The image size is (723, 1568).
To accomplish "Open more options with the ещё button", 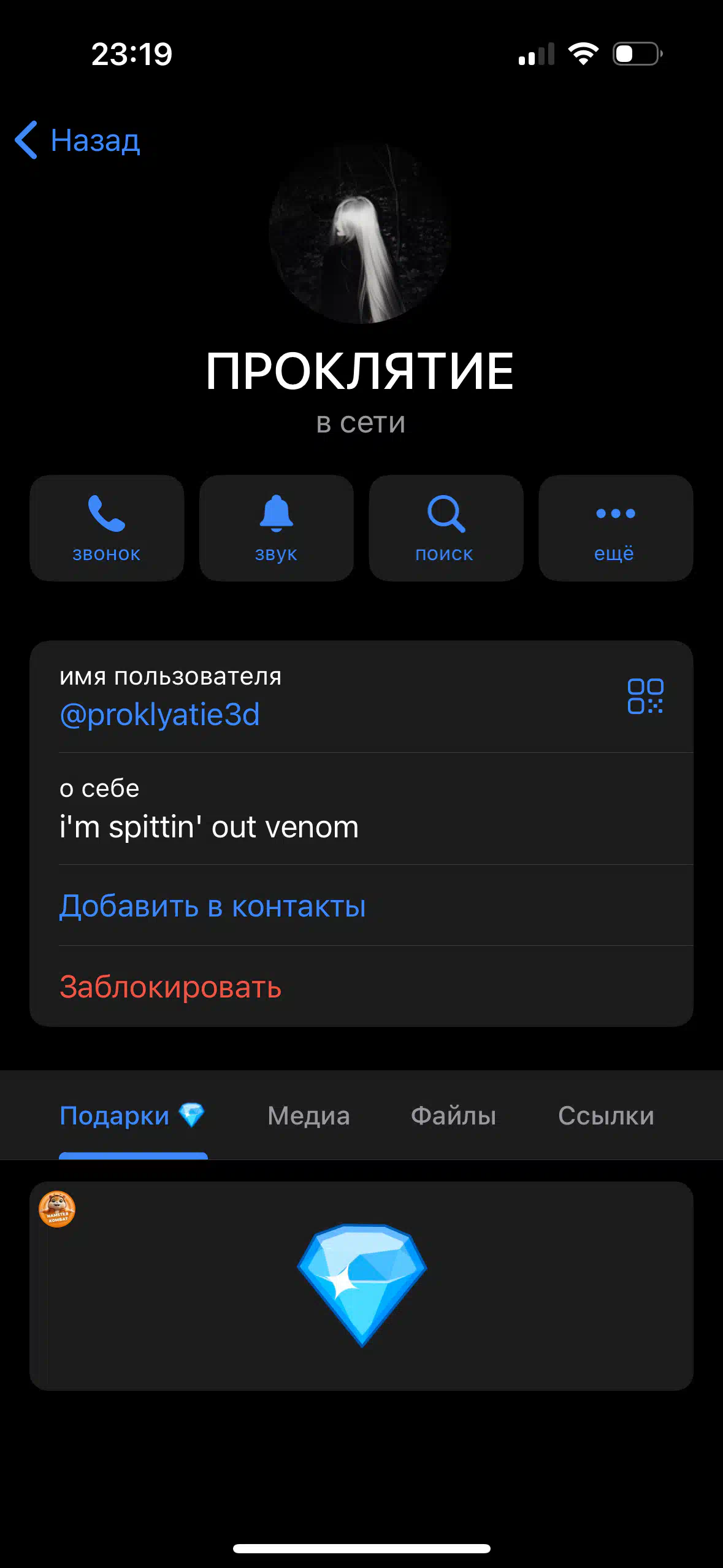I will coord(616,528).
